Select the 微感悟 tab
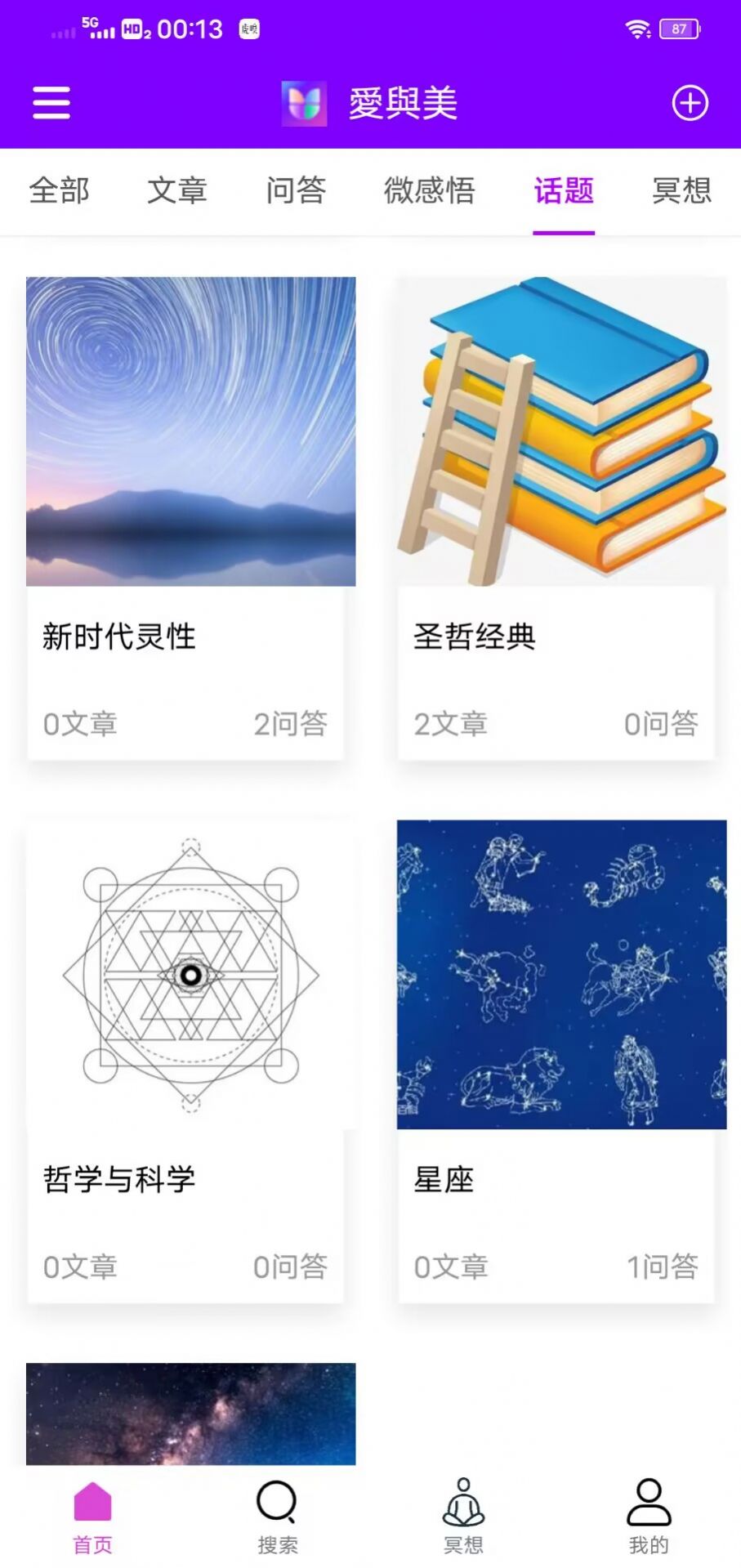The image size is (741, 1568). (x=431, y=191)
